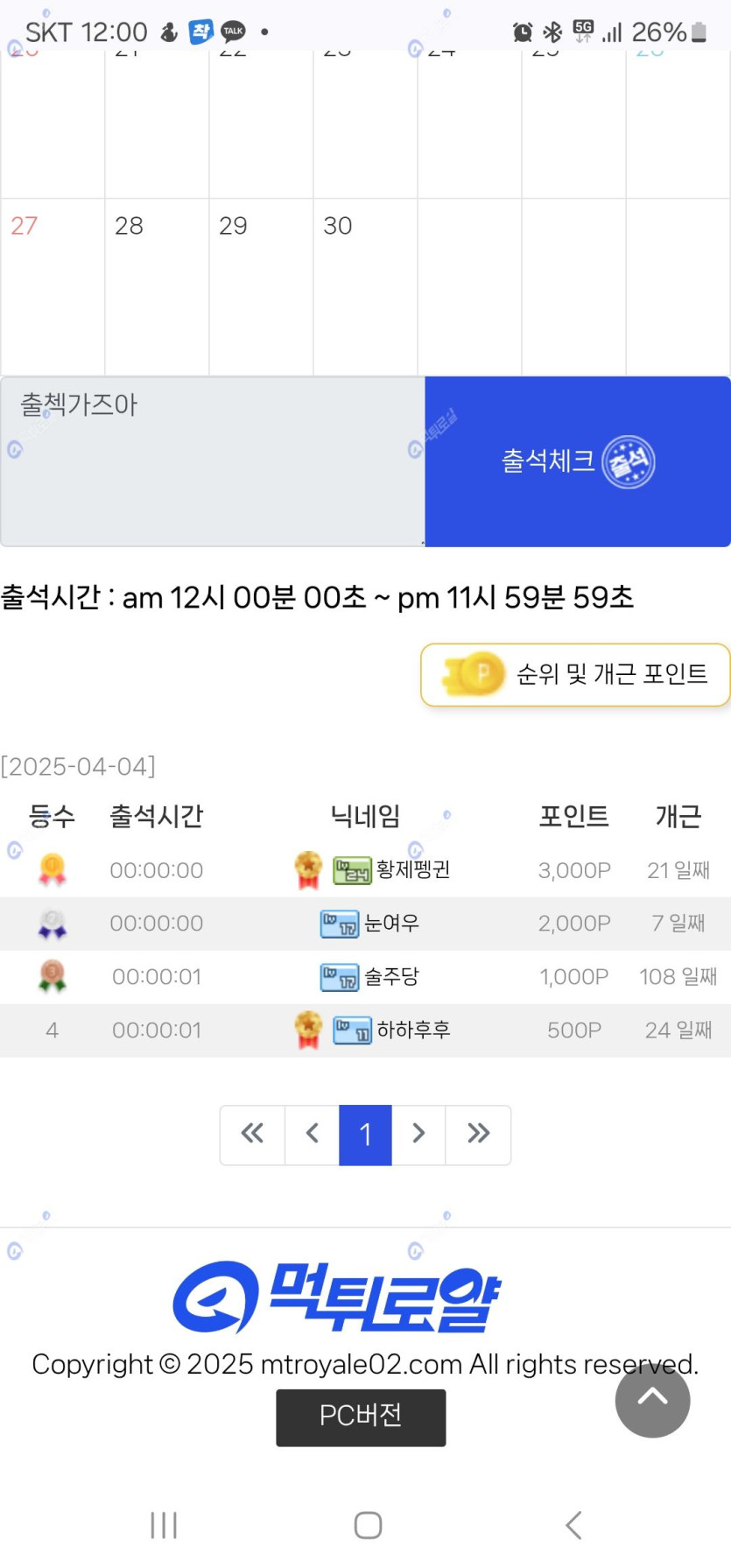Switch to the PC버전 site
The height and width of the screenshot is (1568, 731).
361,1417
